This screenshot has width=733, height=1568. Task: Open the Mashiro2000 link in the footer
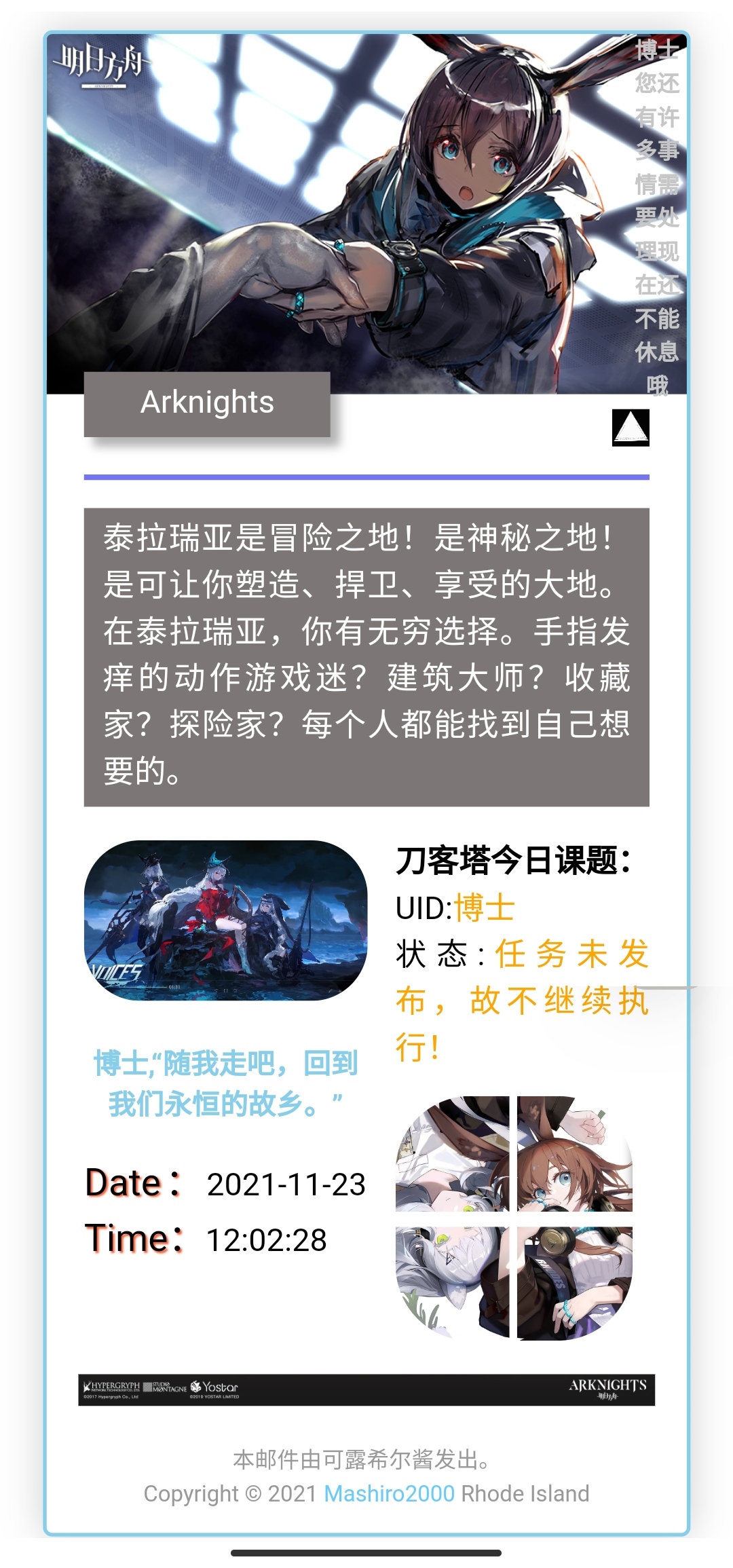(x=389, y=1493)
